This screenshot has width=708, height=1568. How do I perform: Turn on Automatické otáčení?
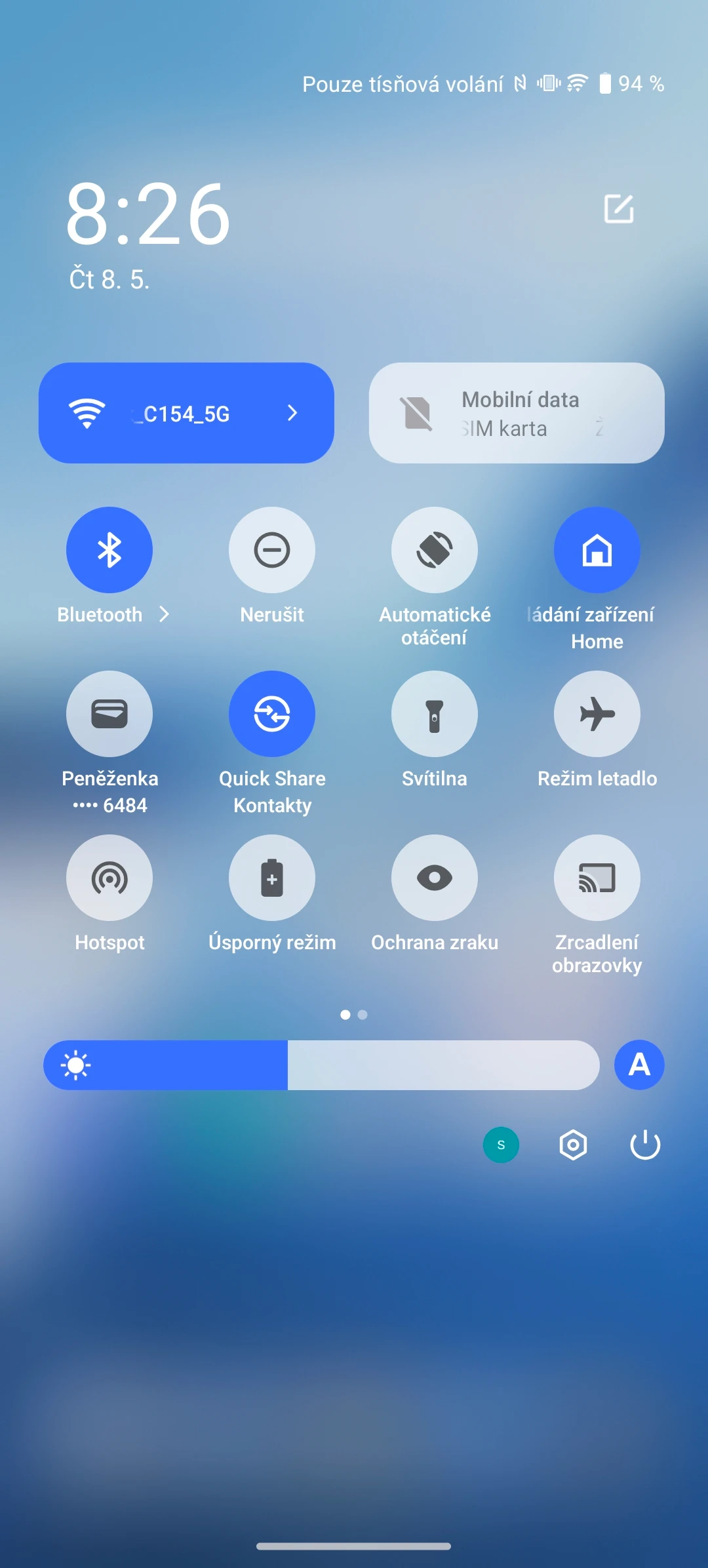(435, 550)
